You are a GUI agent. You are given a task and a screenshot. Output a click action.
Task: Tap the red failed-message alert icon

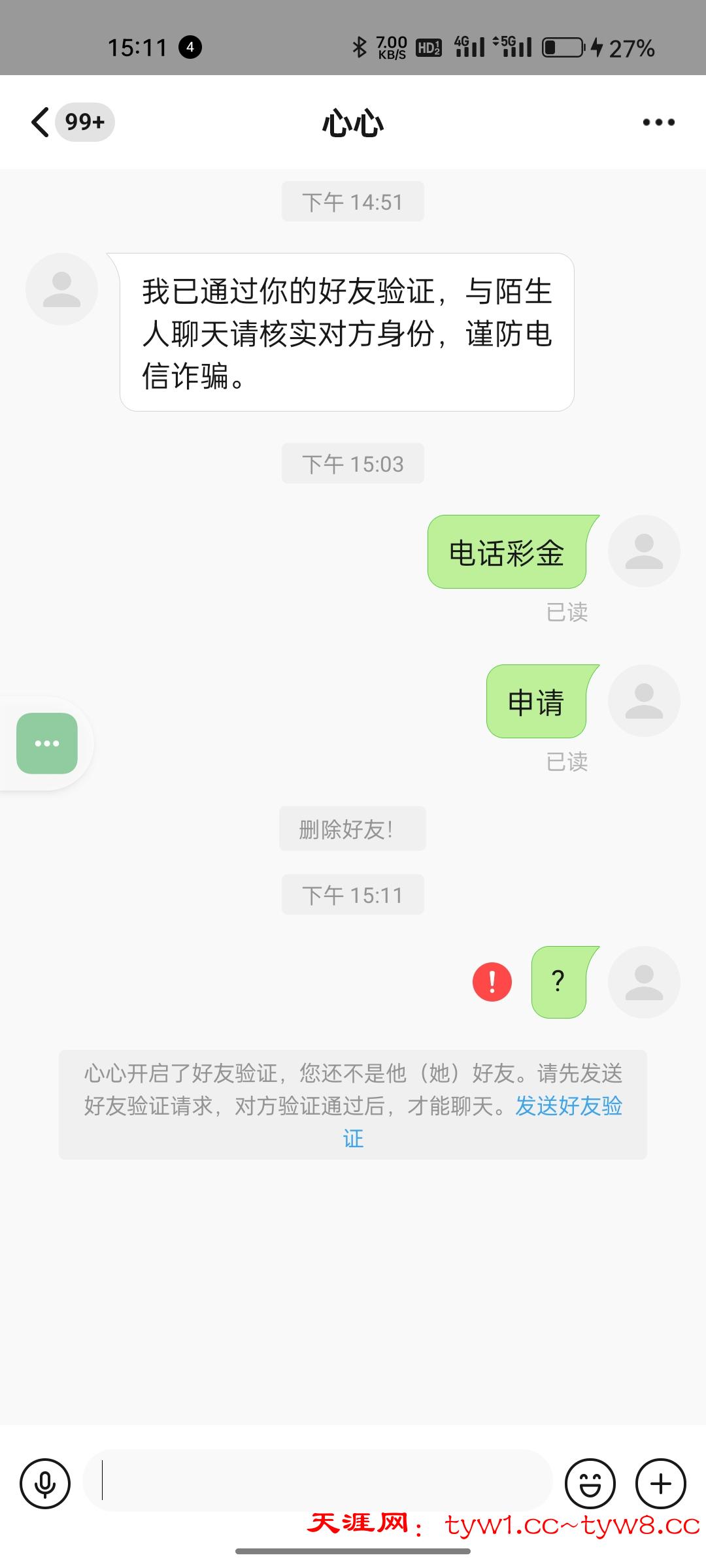(x=492, y=982)
